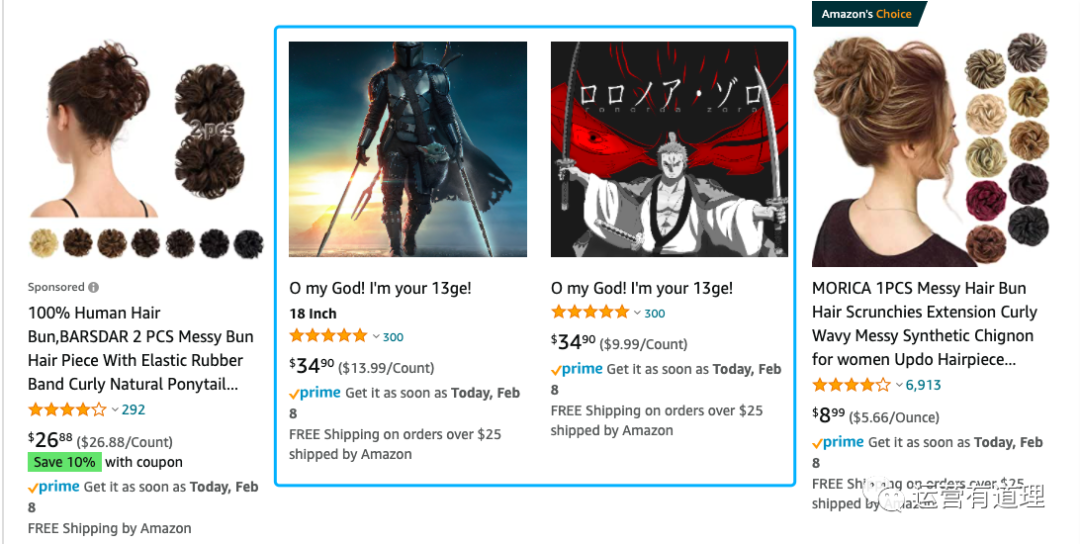Screen dimensions: 1080x544
Task: Open the MORICA 1PCS Messy Hair Bun title
Action: 925,323
